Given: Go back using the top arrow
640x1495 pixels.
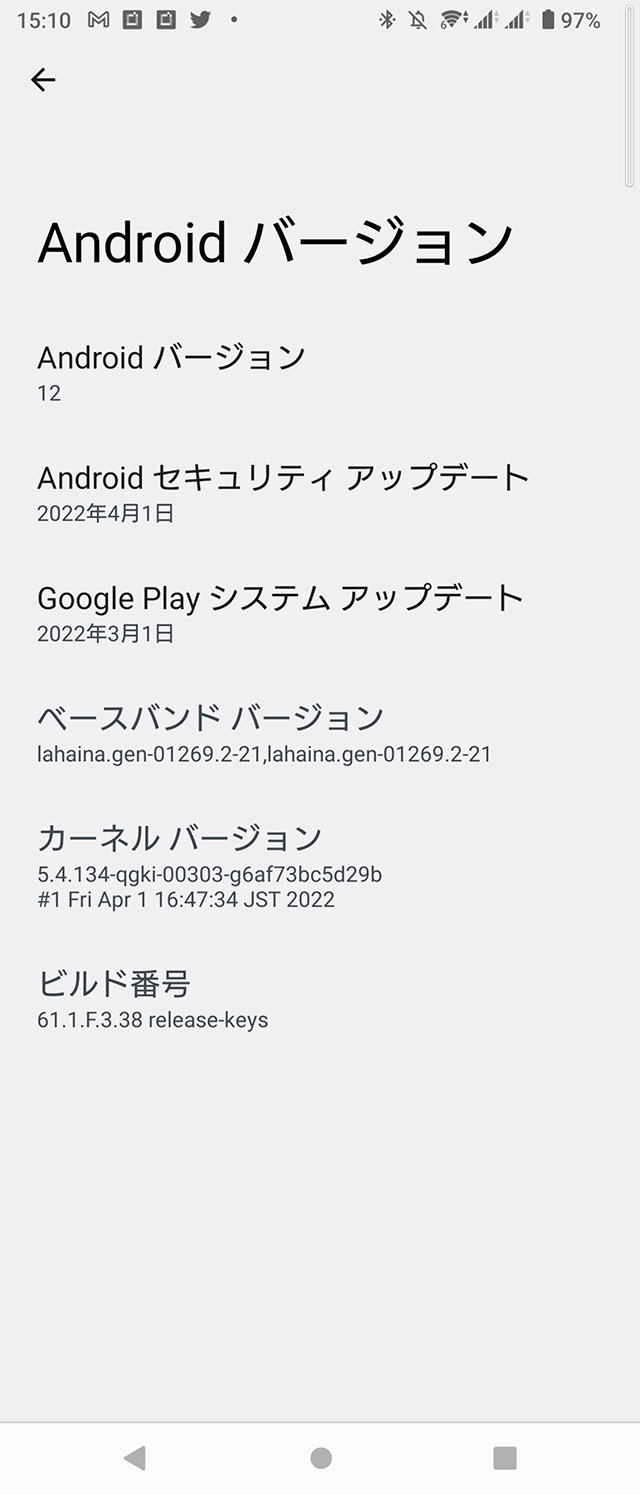Looking at the screenshot, I should tap(42, 80).
